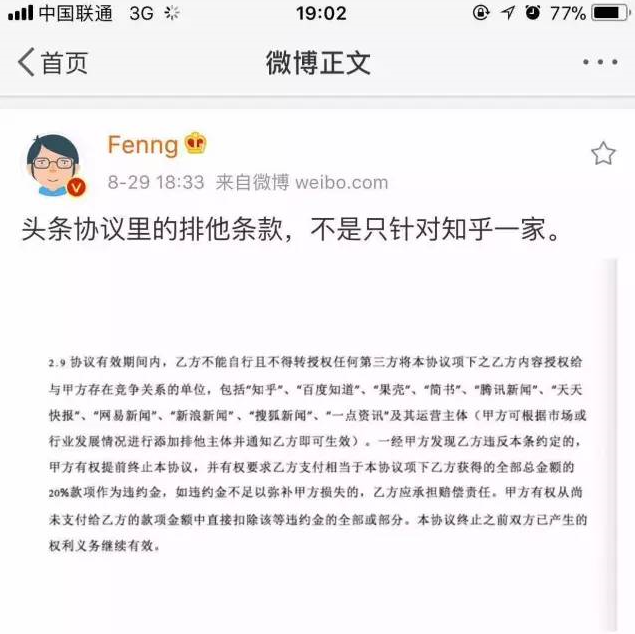The width and height of the screenshot is (635, 634).
Task: Go back to 首页
Action: tap(53, 62)
